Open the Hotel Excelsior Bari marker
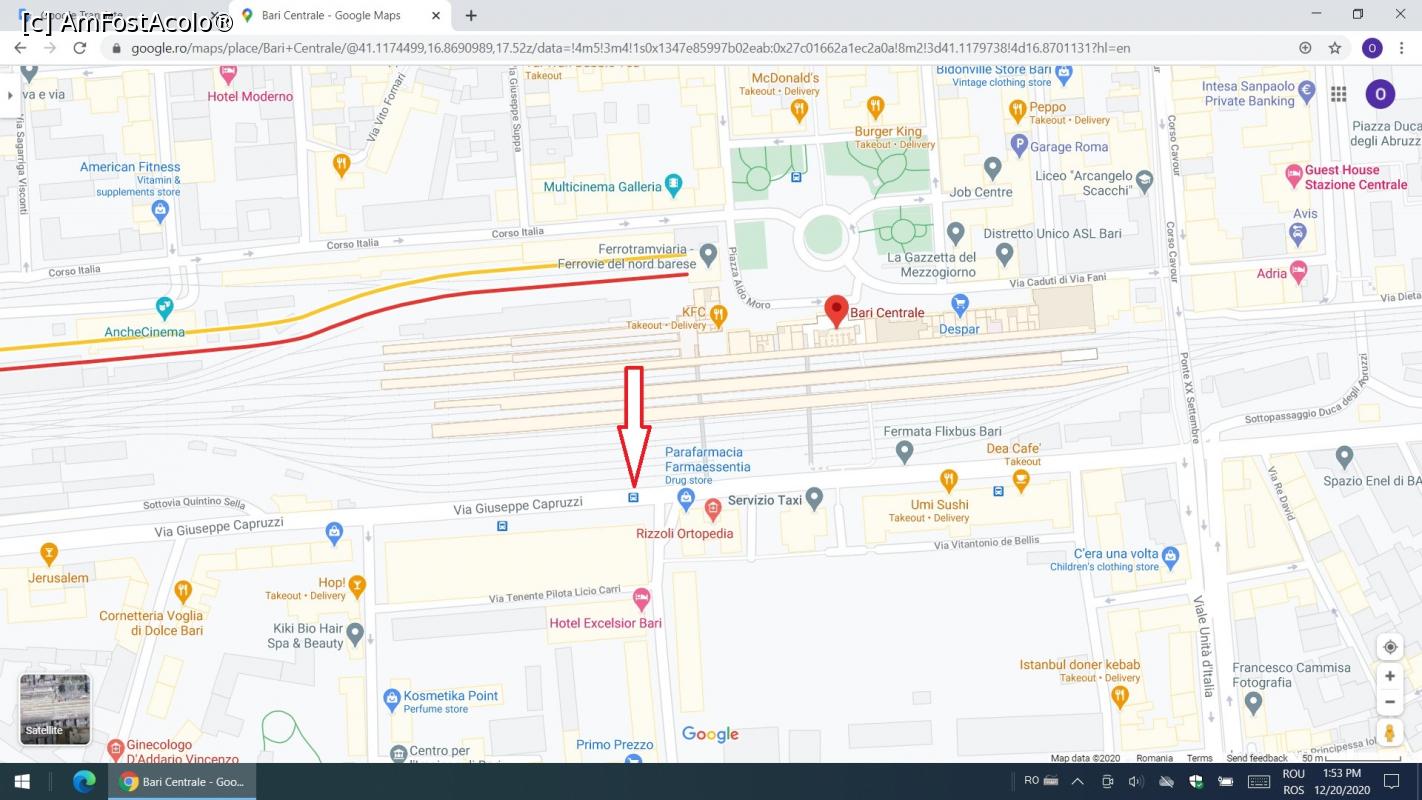Viewport: 1422px width, 800px height. [642, 599]
